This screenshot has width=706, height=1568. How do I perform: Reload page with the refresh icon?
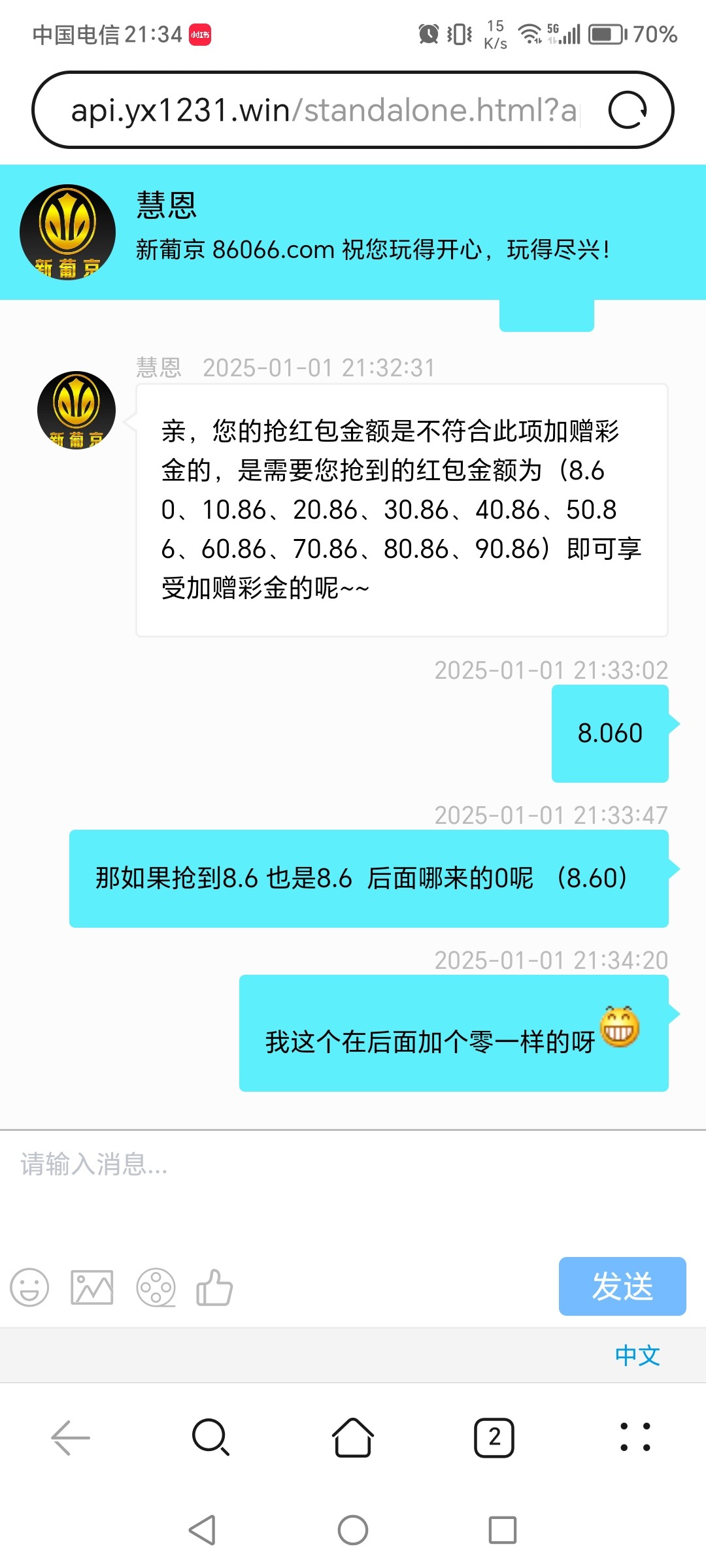coord(628,108)
